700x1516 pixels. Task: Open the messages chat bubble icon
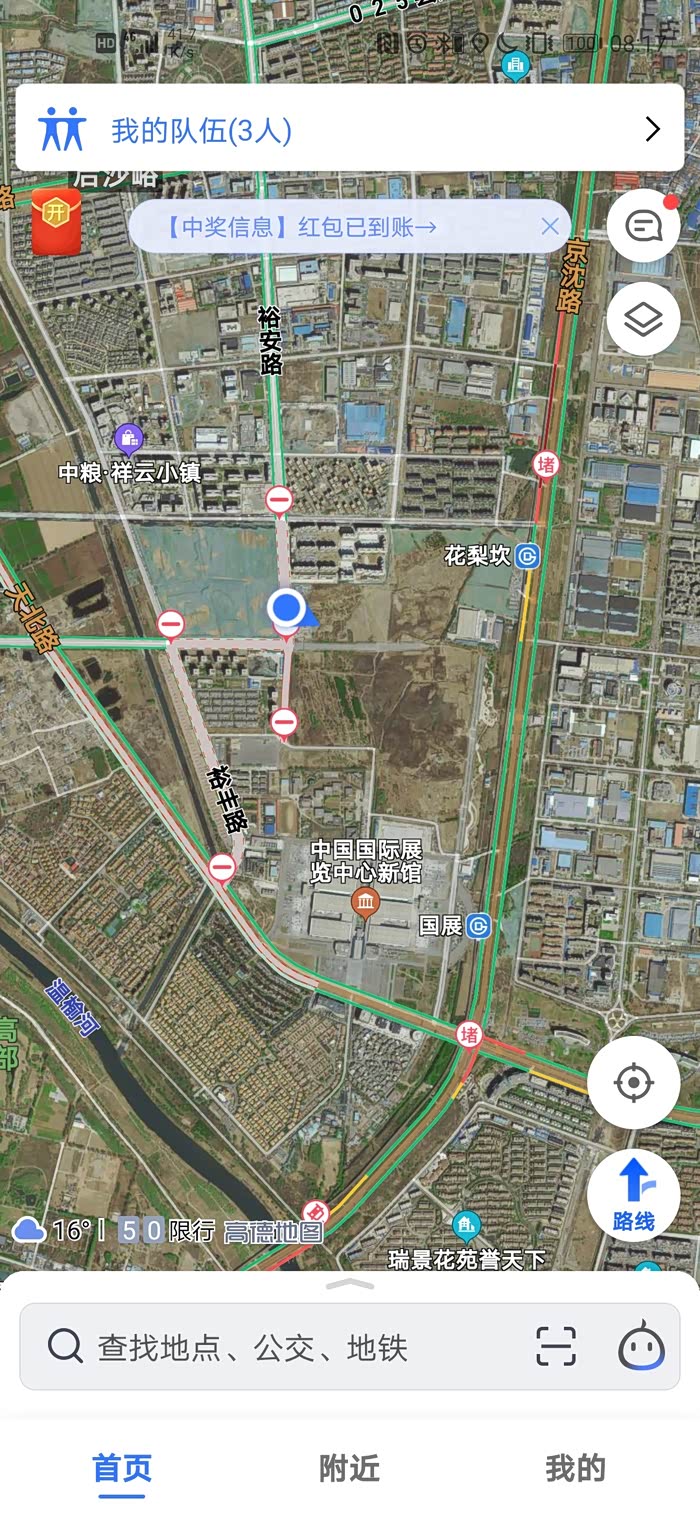[643, 226]
